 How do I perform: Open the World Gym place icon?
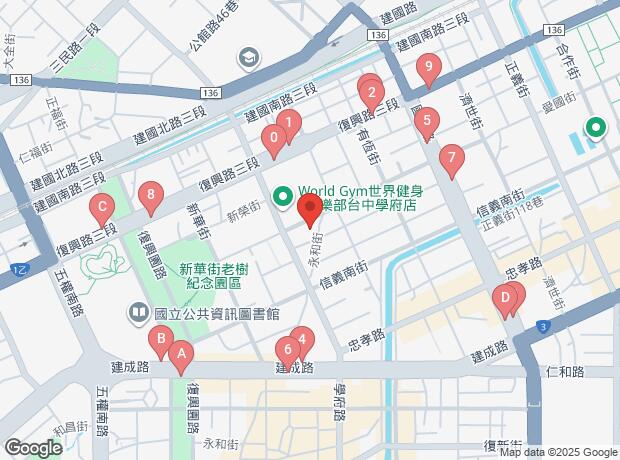coord(282,196)
